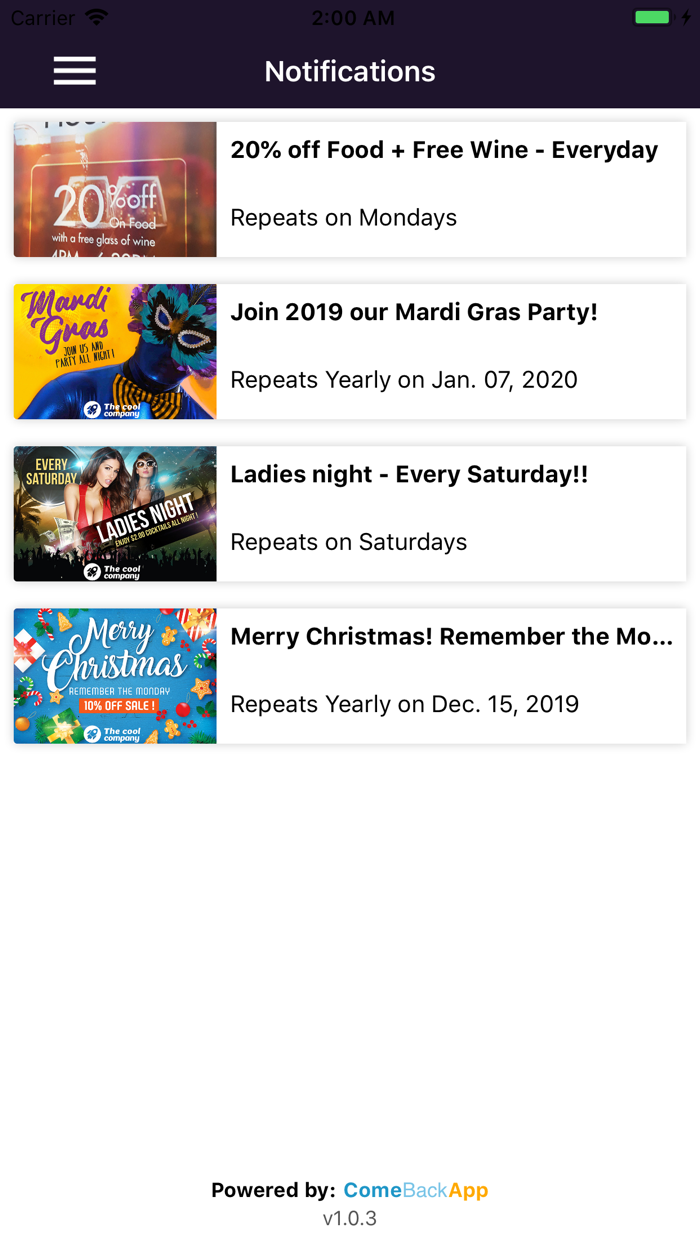The image size is (700, 1244).
Task: Open the Merry Christmas notification card
Action: click(x=350, y=675)
